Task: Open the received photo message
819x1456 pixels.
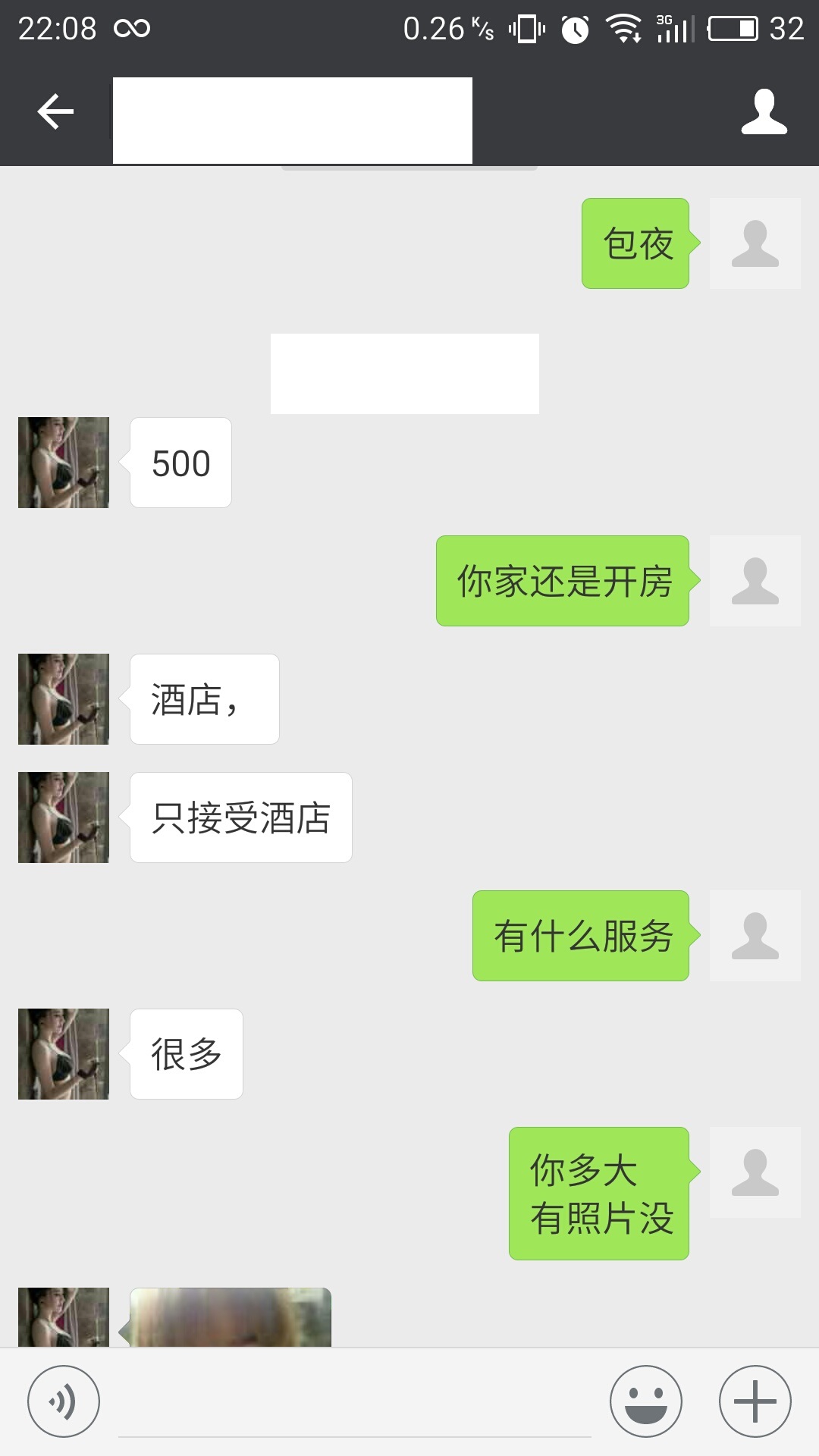Action: click(x=231, y=1318)
